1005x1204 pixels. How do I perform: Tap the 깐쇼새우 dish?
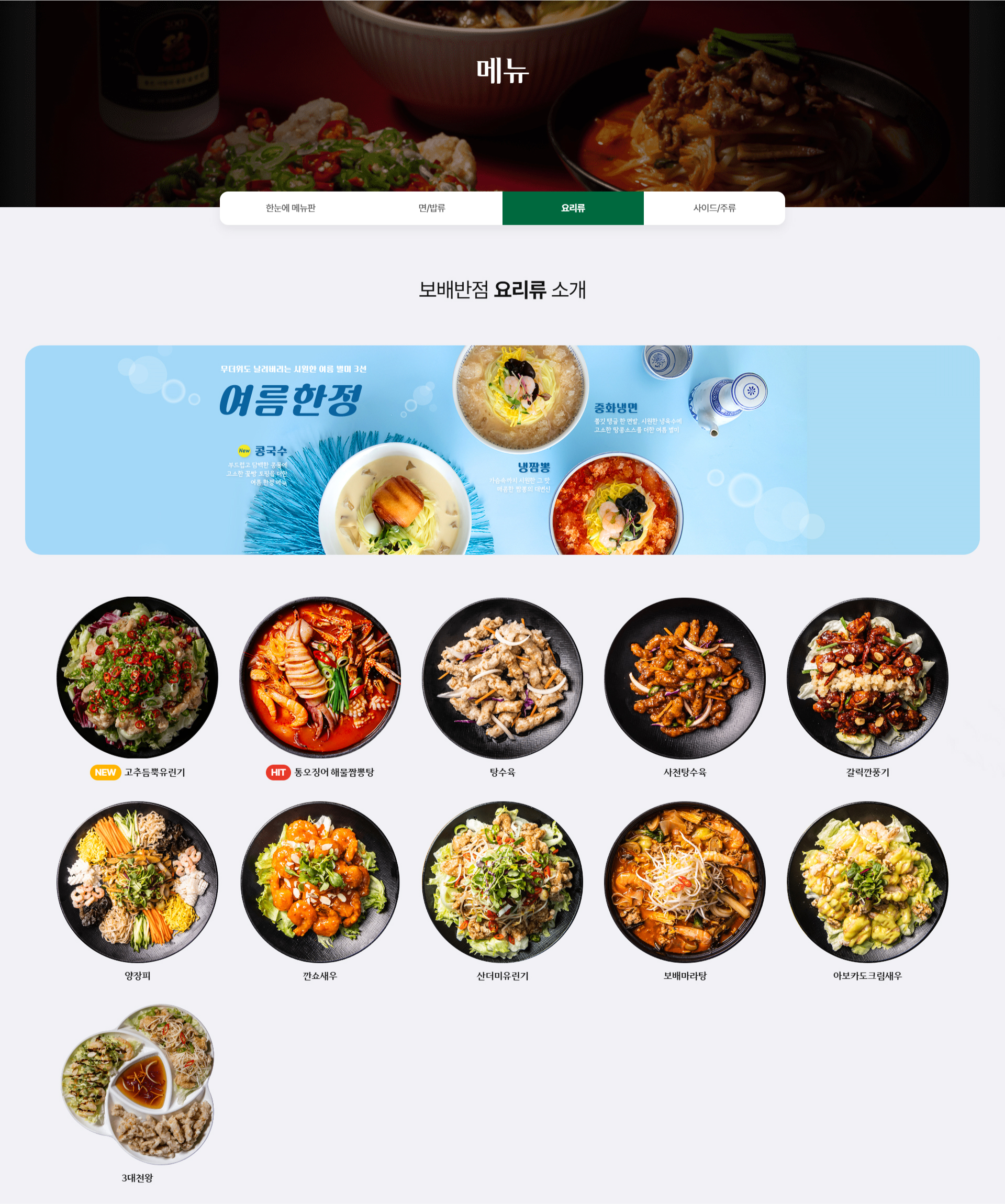[x=320, y=881]
